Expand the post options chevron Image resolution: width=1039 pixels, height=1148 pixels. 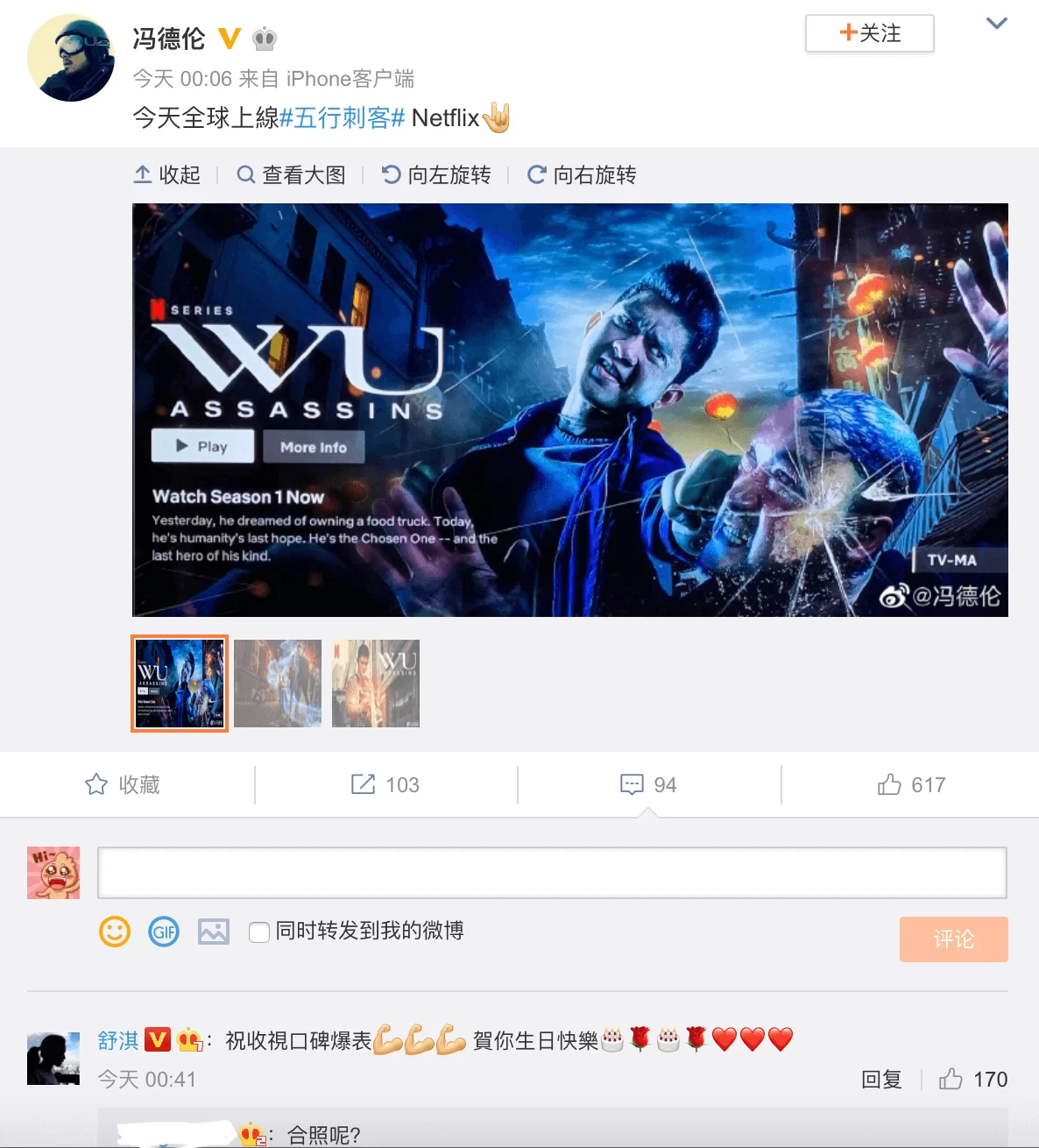point(996,24)
